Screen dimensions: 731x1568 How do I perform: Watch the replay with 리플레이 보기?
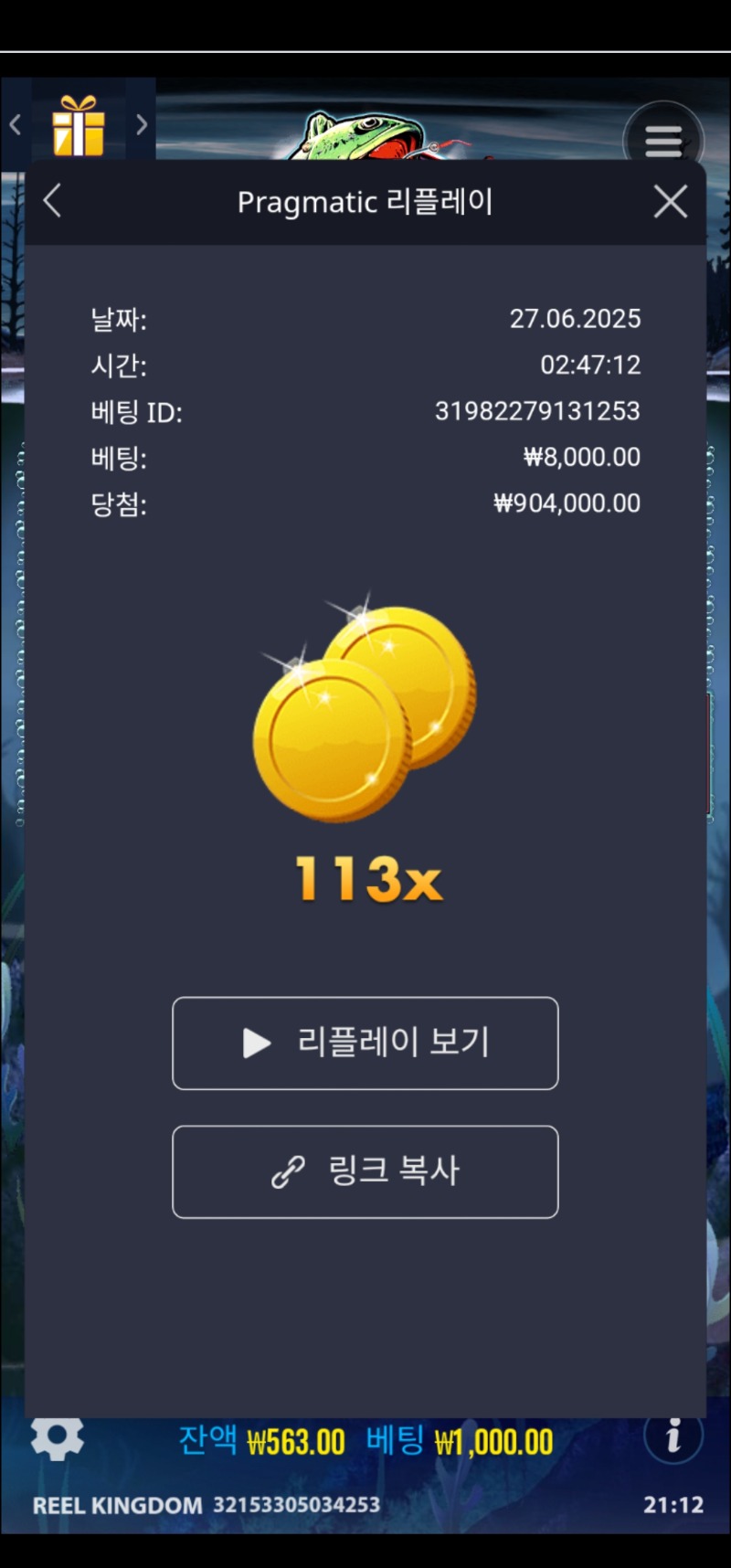point(365,1044)
